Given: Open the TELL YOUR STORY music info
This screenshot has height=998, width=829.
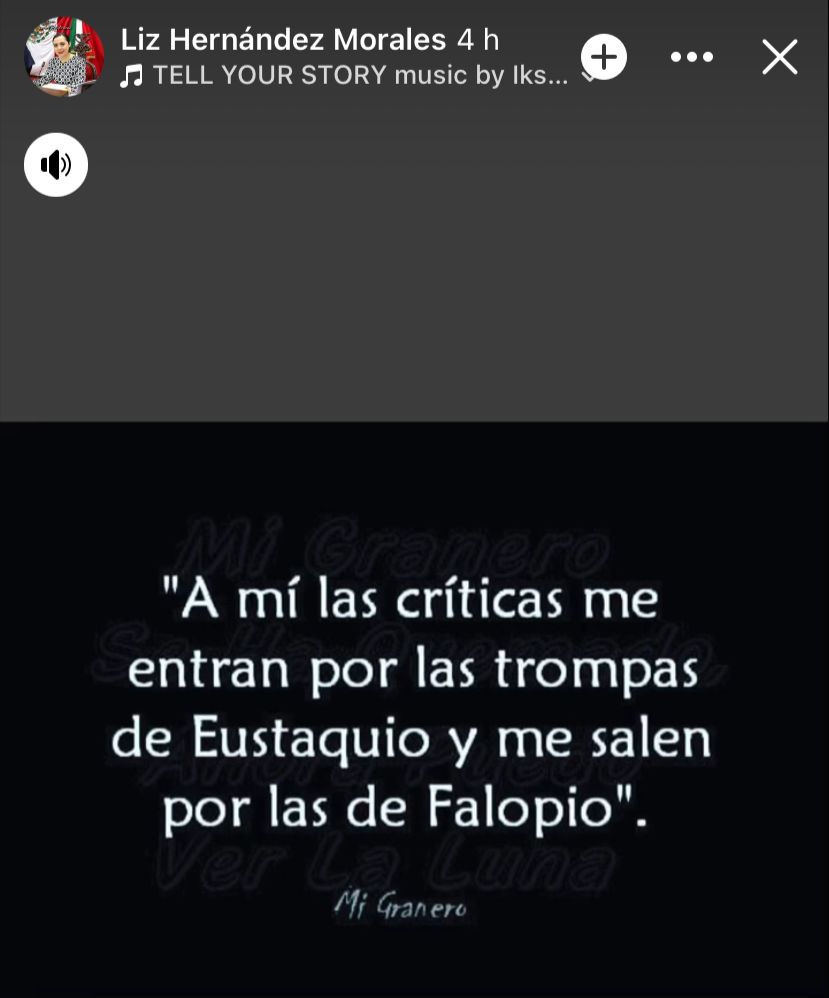Looking at the screenshot, I should 345,76.
